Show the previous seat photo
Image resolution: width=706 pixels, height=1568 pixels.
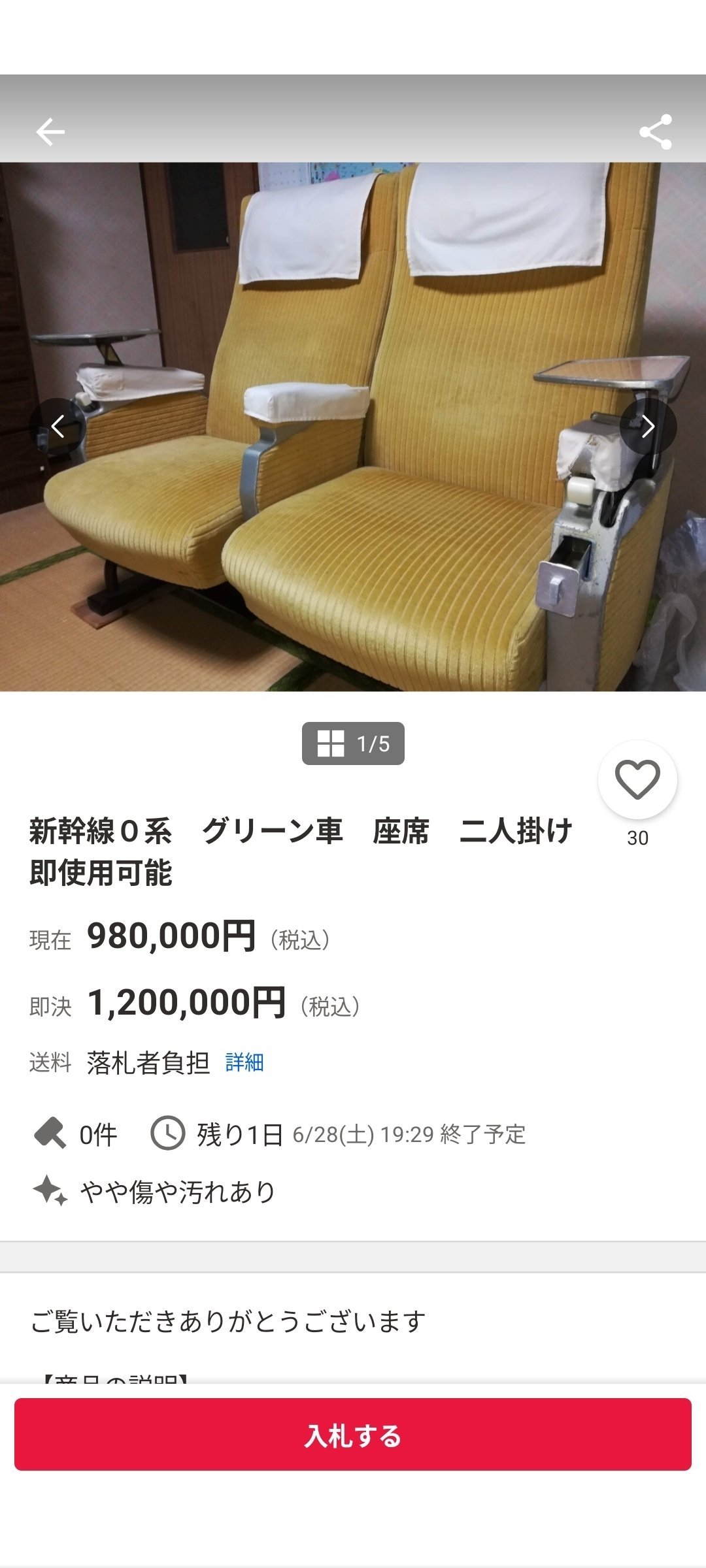[58, 427]
